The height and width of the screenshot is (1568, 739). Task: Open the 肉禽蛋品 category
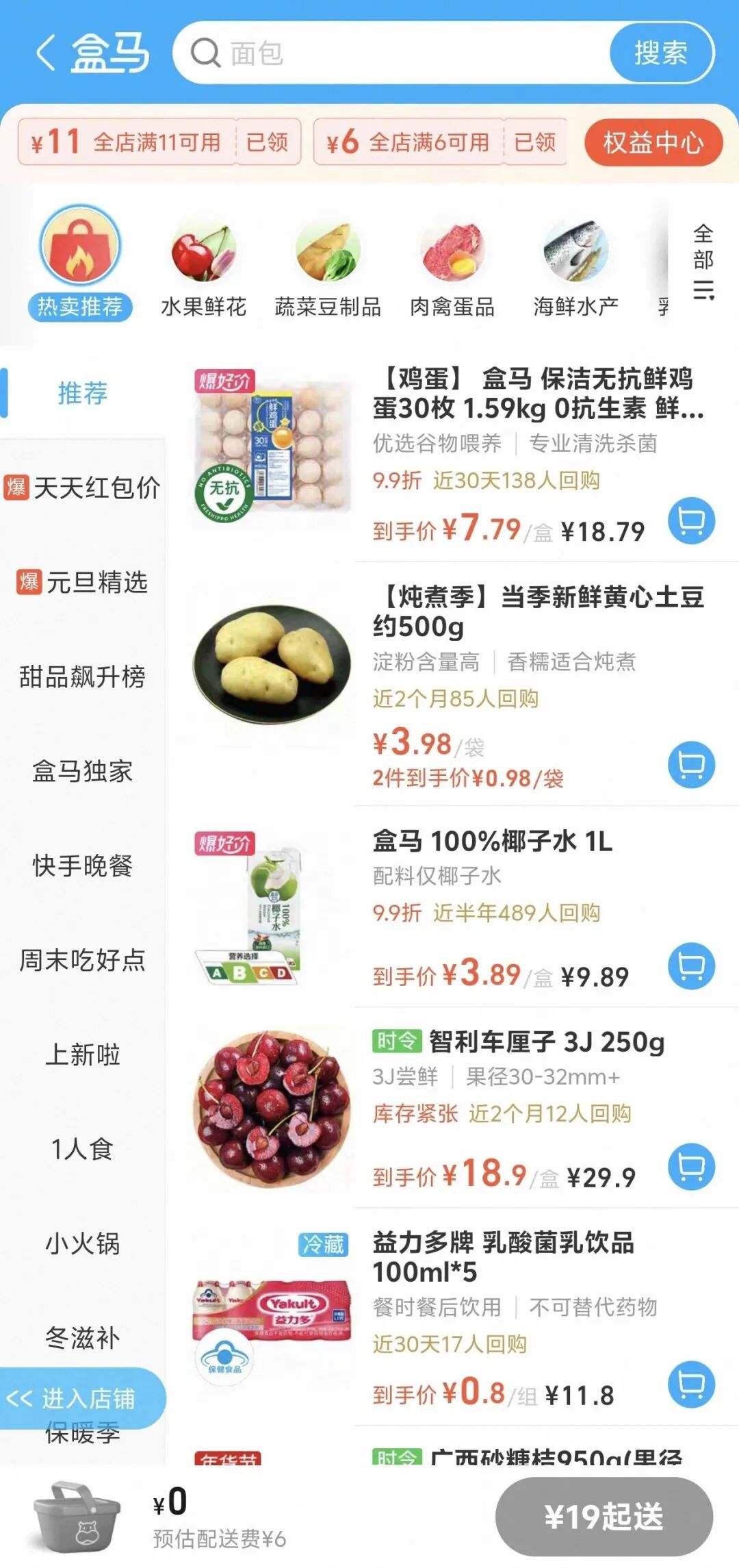[x=452, y=264]
